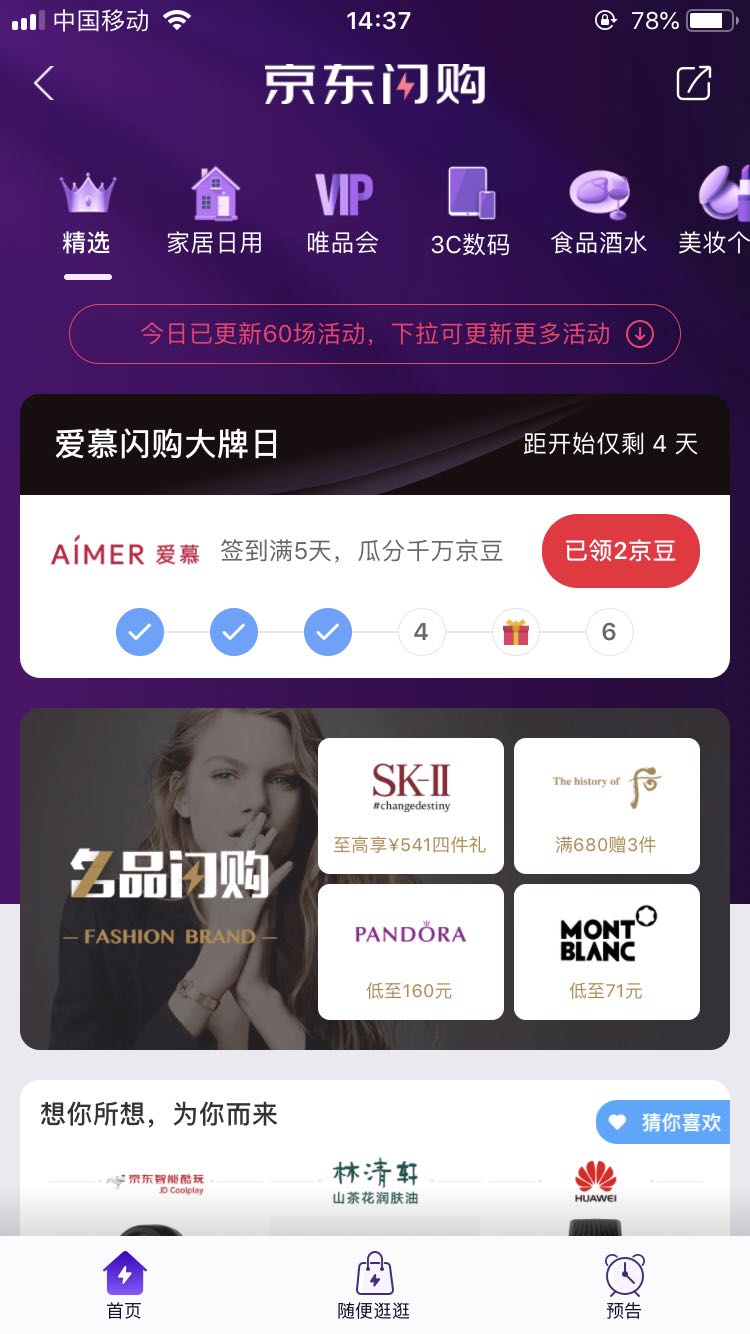Tap the 今日已更新60场活动 refresh banner
Image resolution: width=750 pixels, height=1334 pixels.
click(x=374, y=334)
